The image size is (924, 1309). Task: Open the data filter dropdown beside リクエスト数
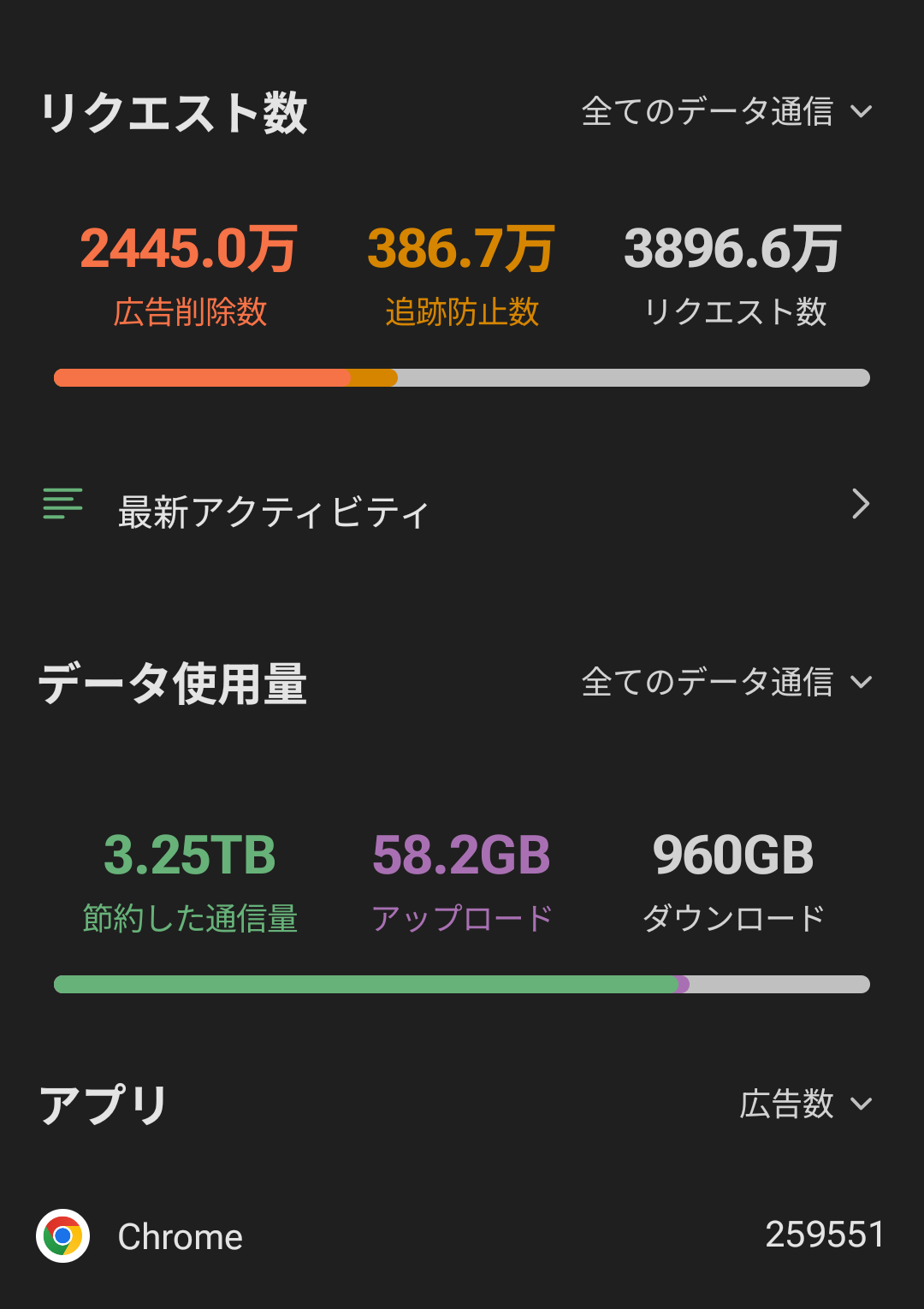pos(726,111)
